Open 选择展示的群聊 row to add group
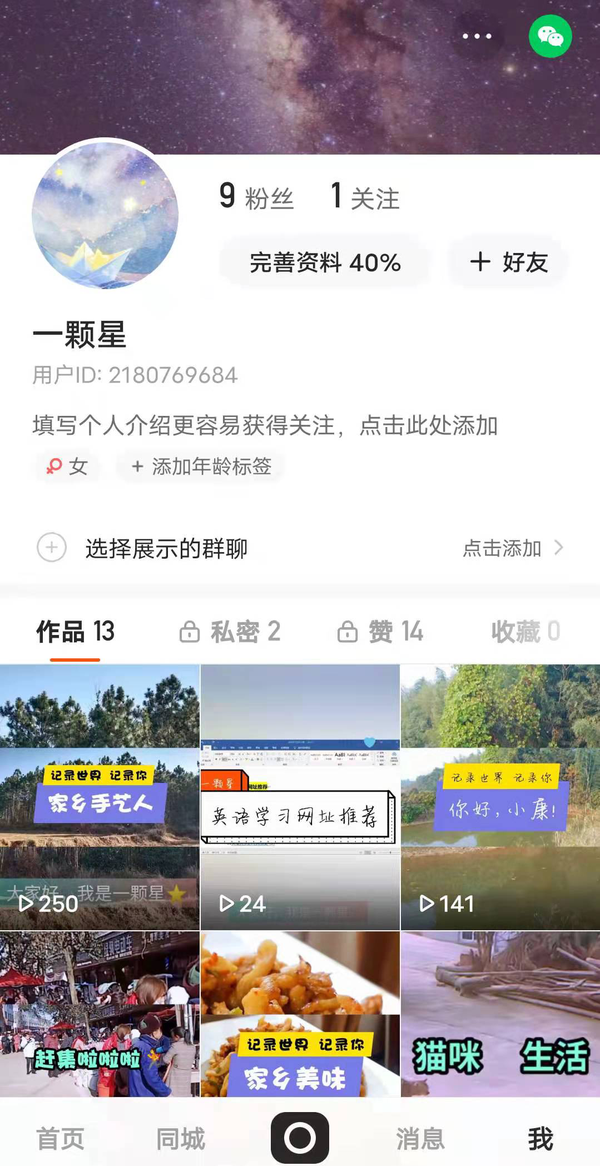The width and height of the screenshot is (600, 1166). coord(300,548)
